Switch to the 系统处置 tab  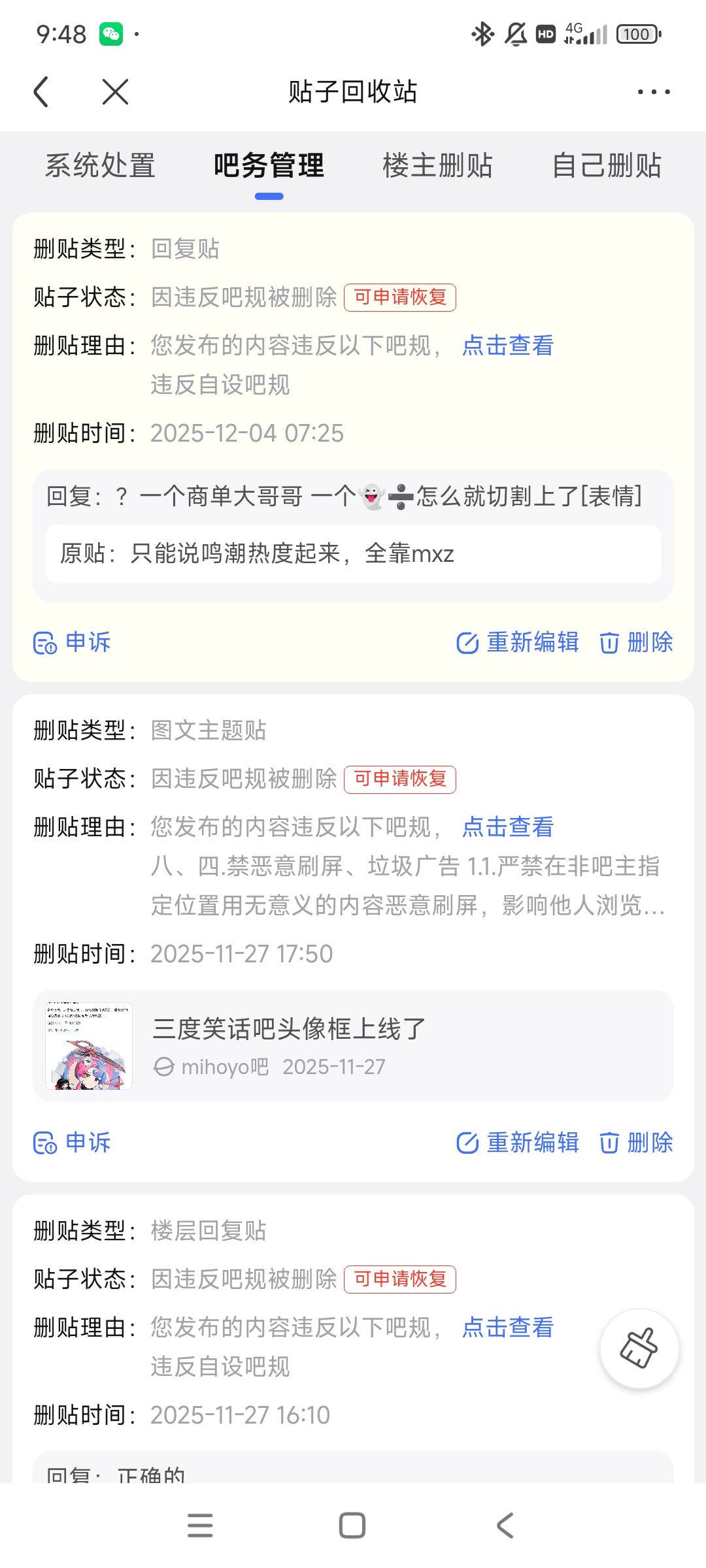pos(100,165)
